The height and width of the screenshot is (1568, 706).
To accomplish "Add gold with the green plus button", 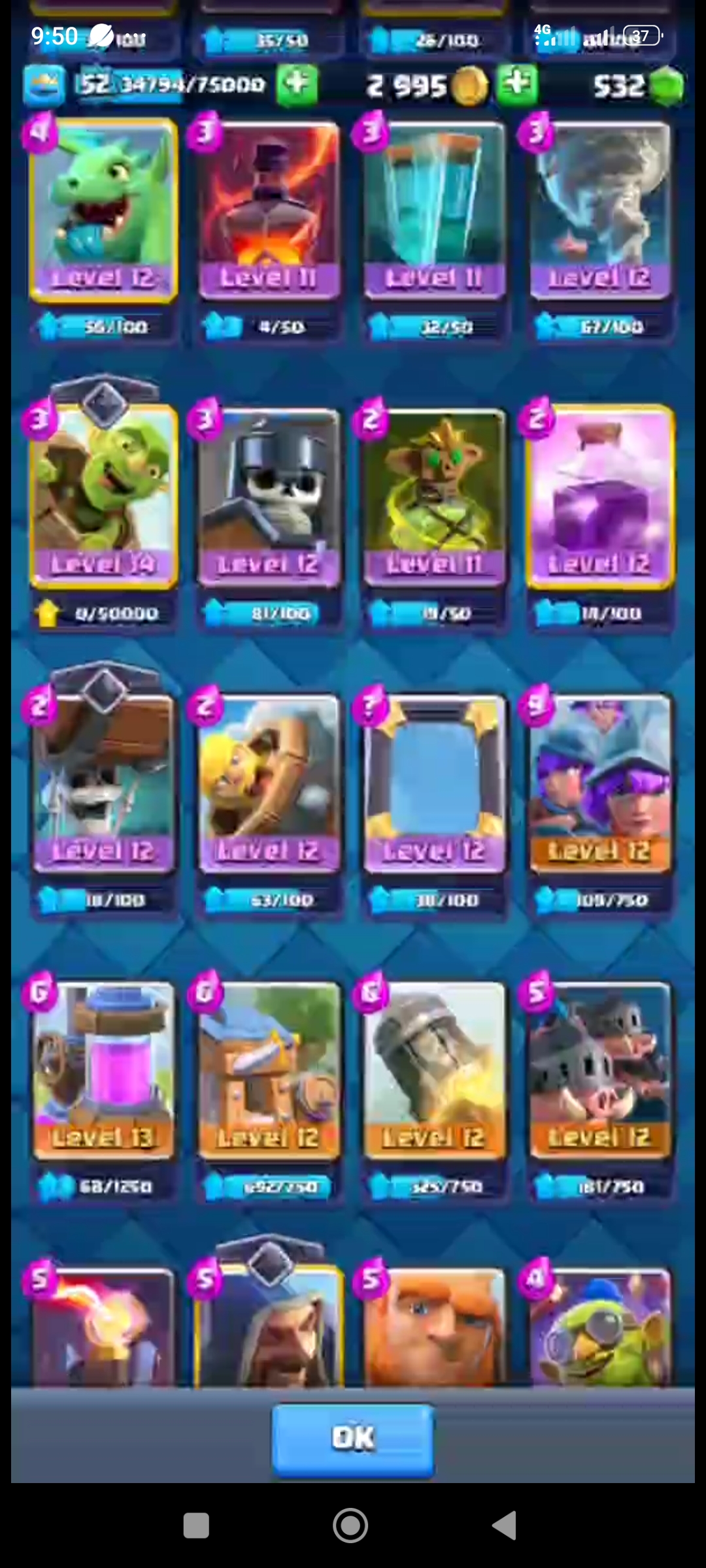I will click(x=518, y=85).
